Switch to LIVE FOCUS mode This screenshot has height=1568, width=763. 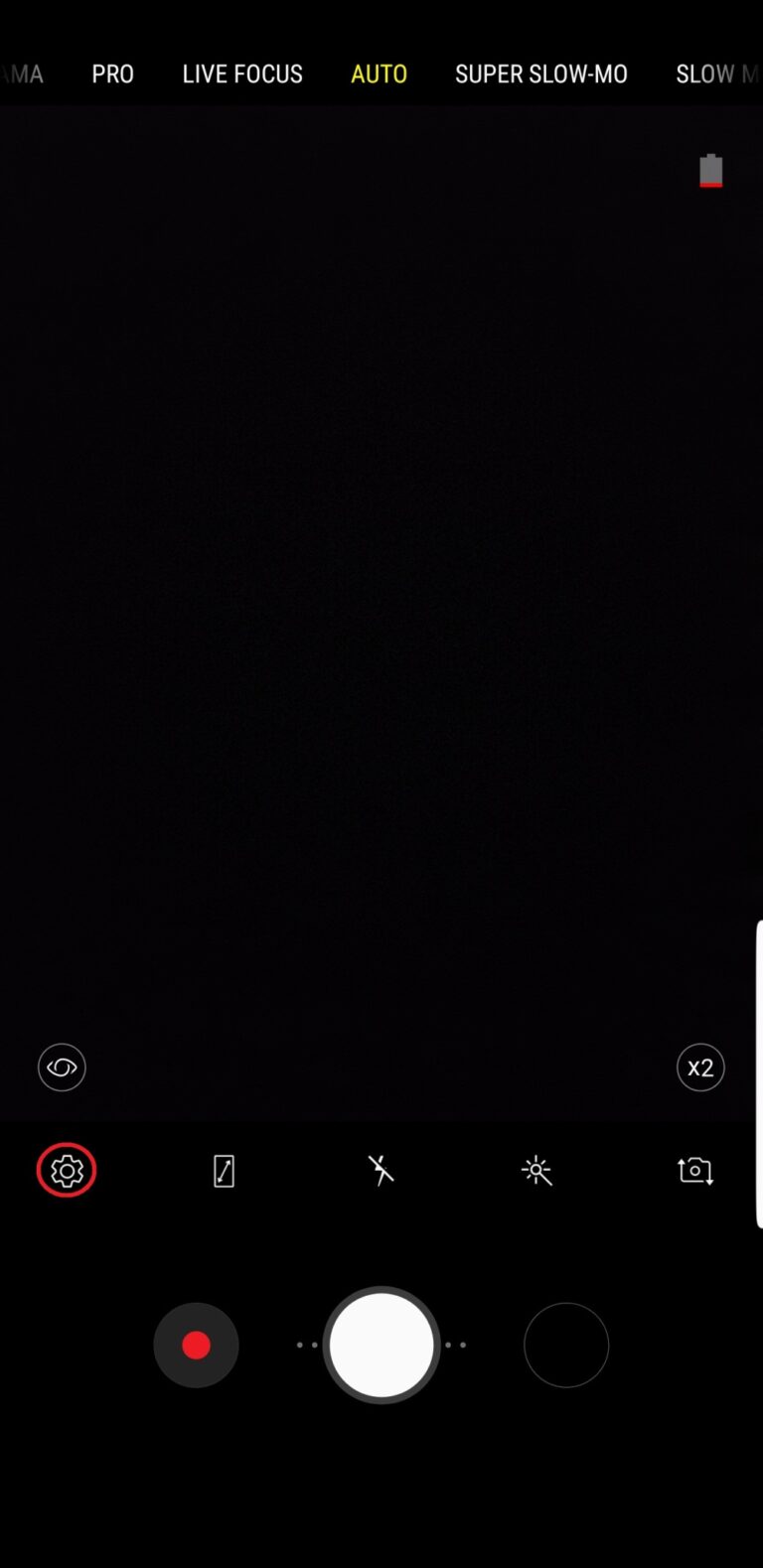coord(242,73)
